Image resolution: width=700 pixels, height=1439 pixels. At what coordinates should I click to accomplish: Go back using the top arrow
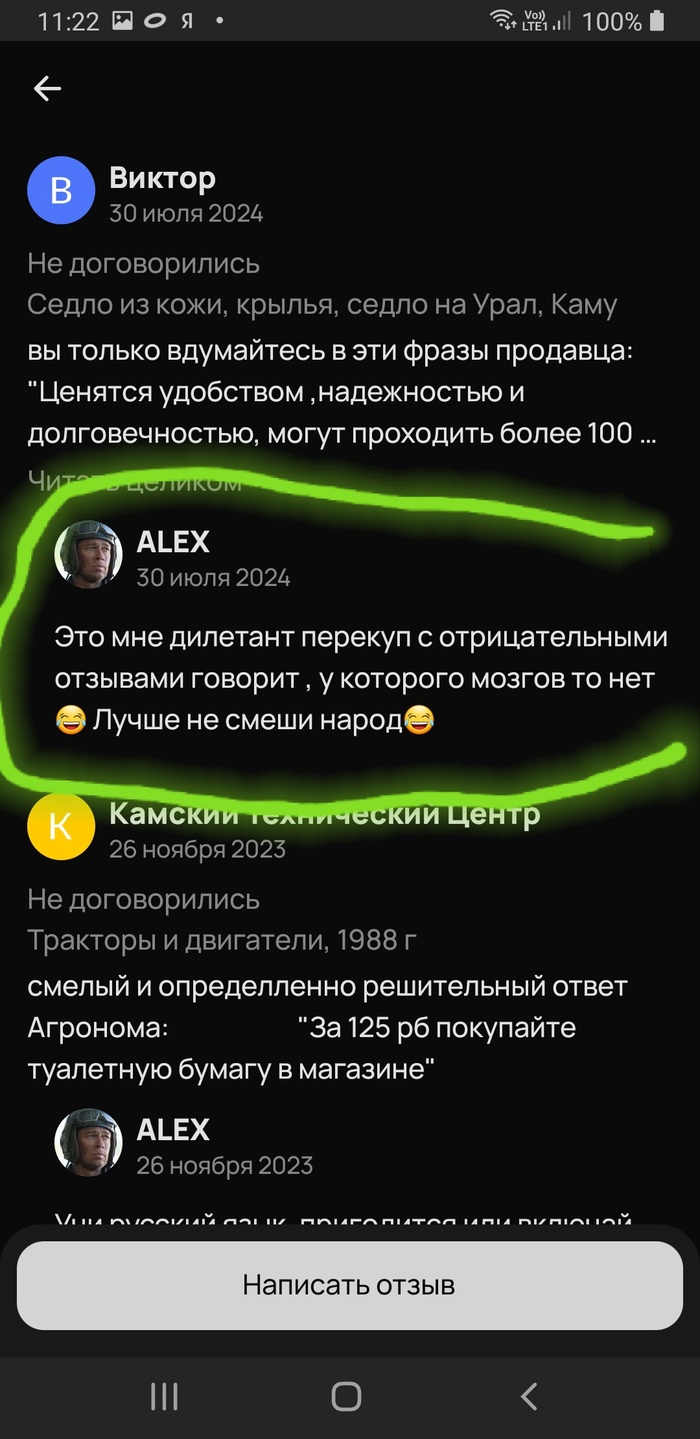click(47, 89)
